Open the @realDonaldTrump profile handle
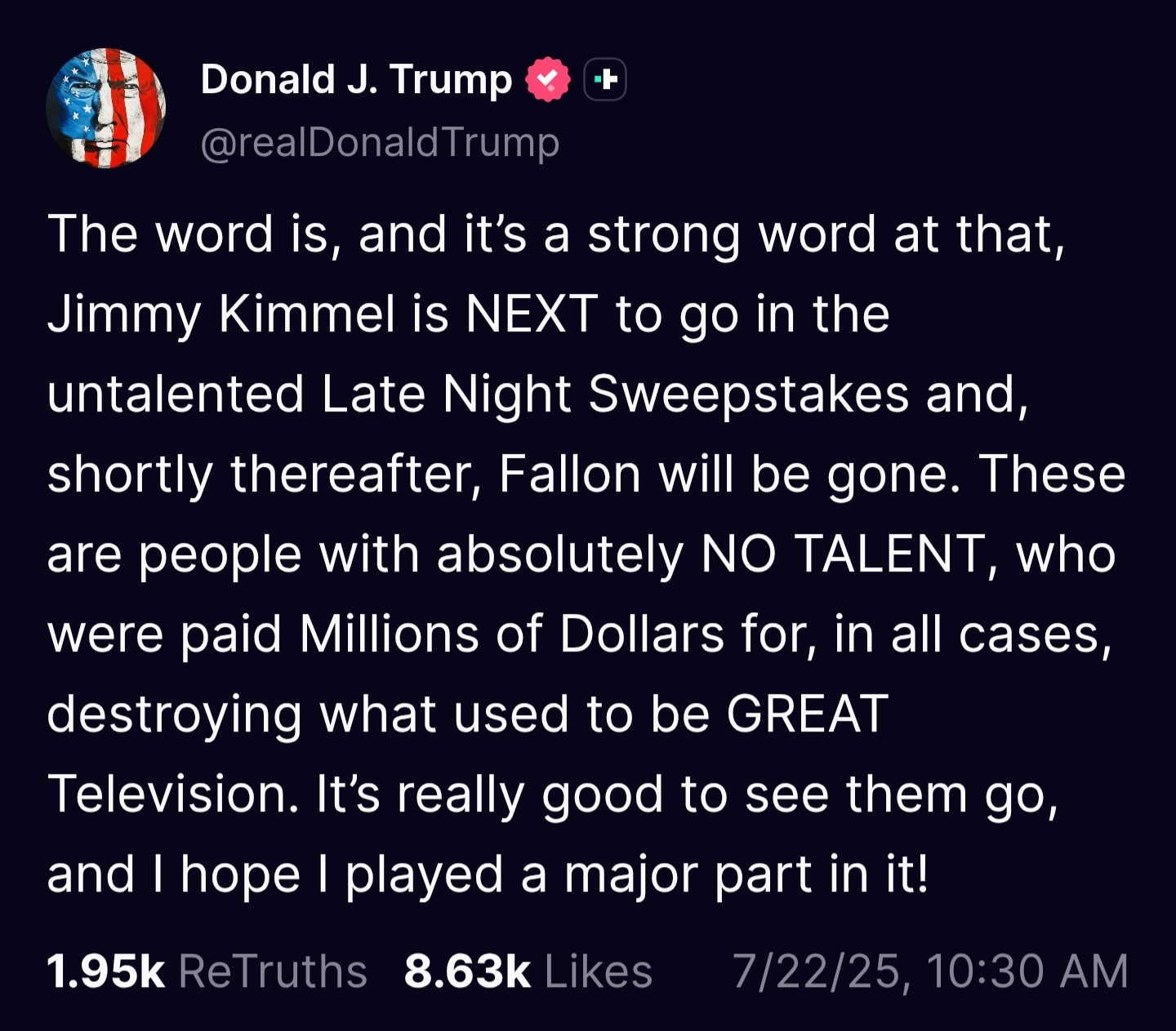 [x=380, y=143]
